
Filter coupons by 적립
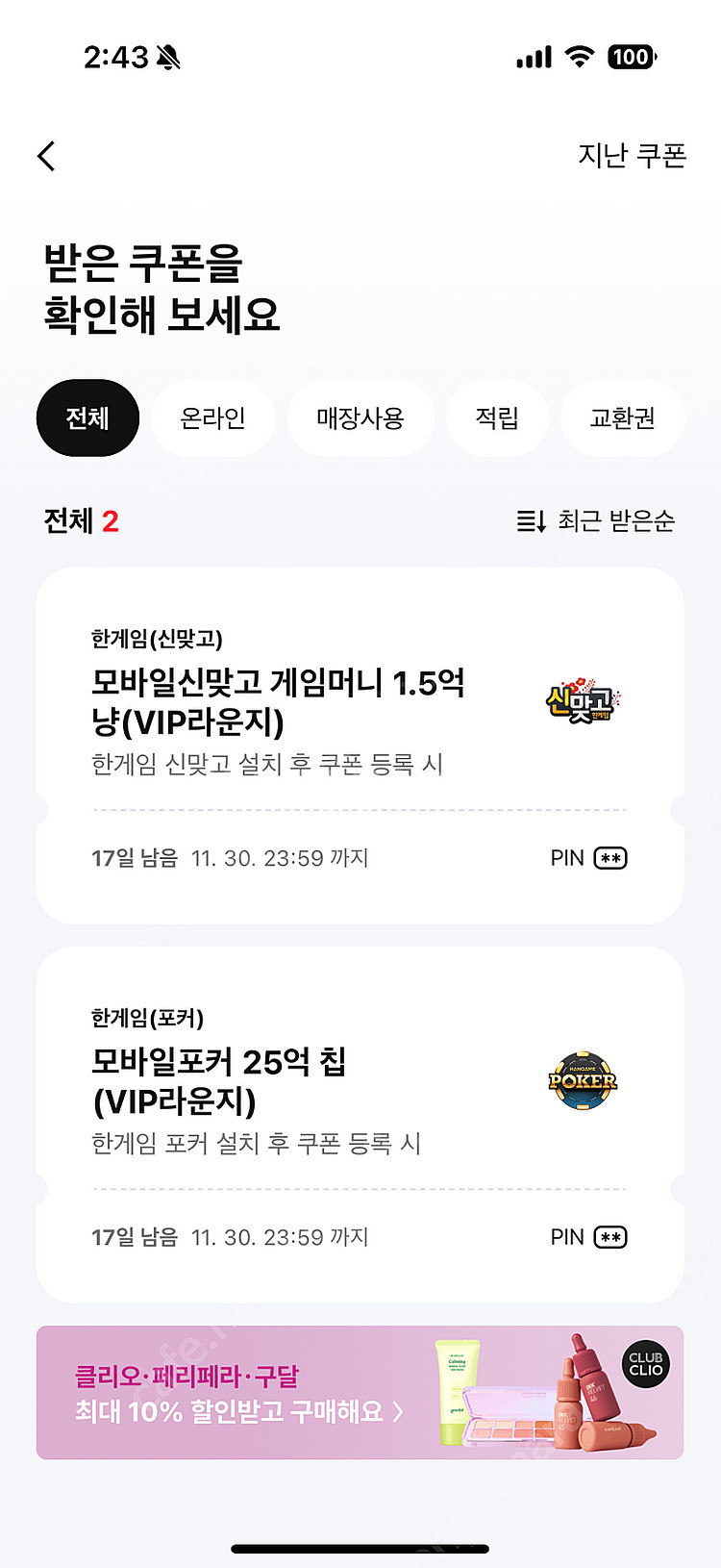pyautogui.click(x=497, y=418)
